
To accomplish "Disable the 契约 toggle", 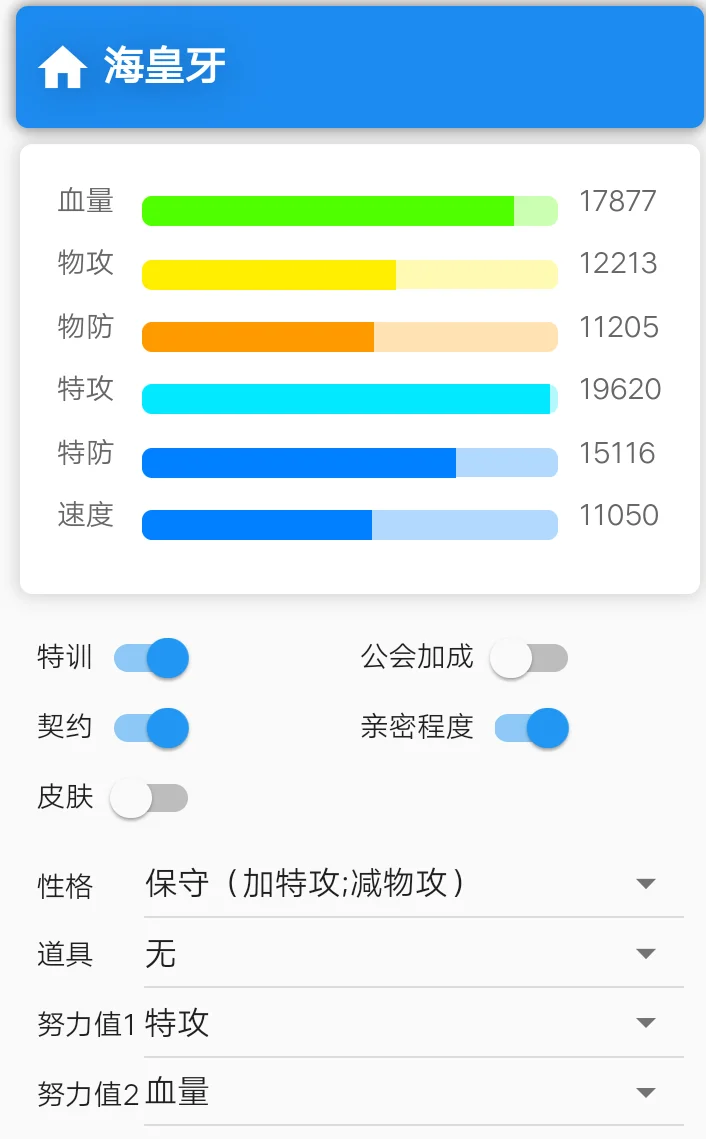I will [151, 728].
